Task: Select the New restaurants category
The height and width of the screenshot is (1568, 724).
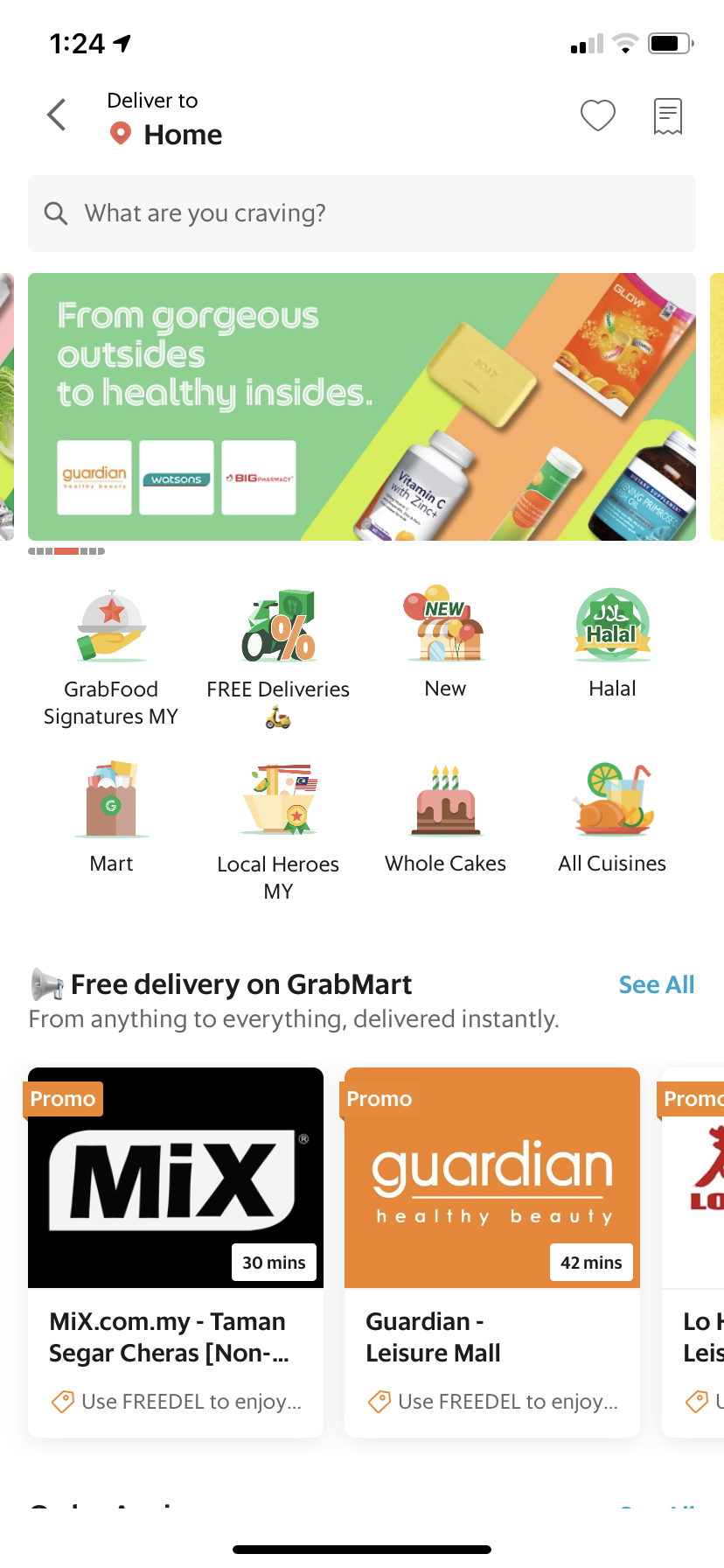Action: (x=445, y=643)
